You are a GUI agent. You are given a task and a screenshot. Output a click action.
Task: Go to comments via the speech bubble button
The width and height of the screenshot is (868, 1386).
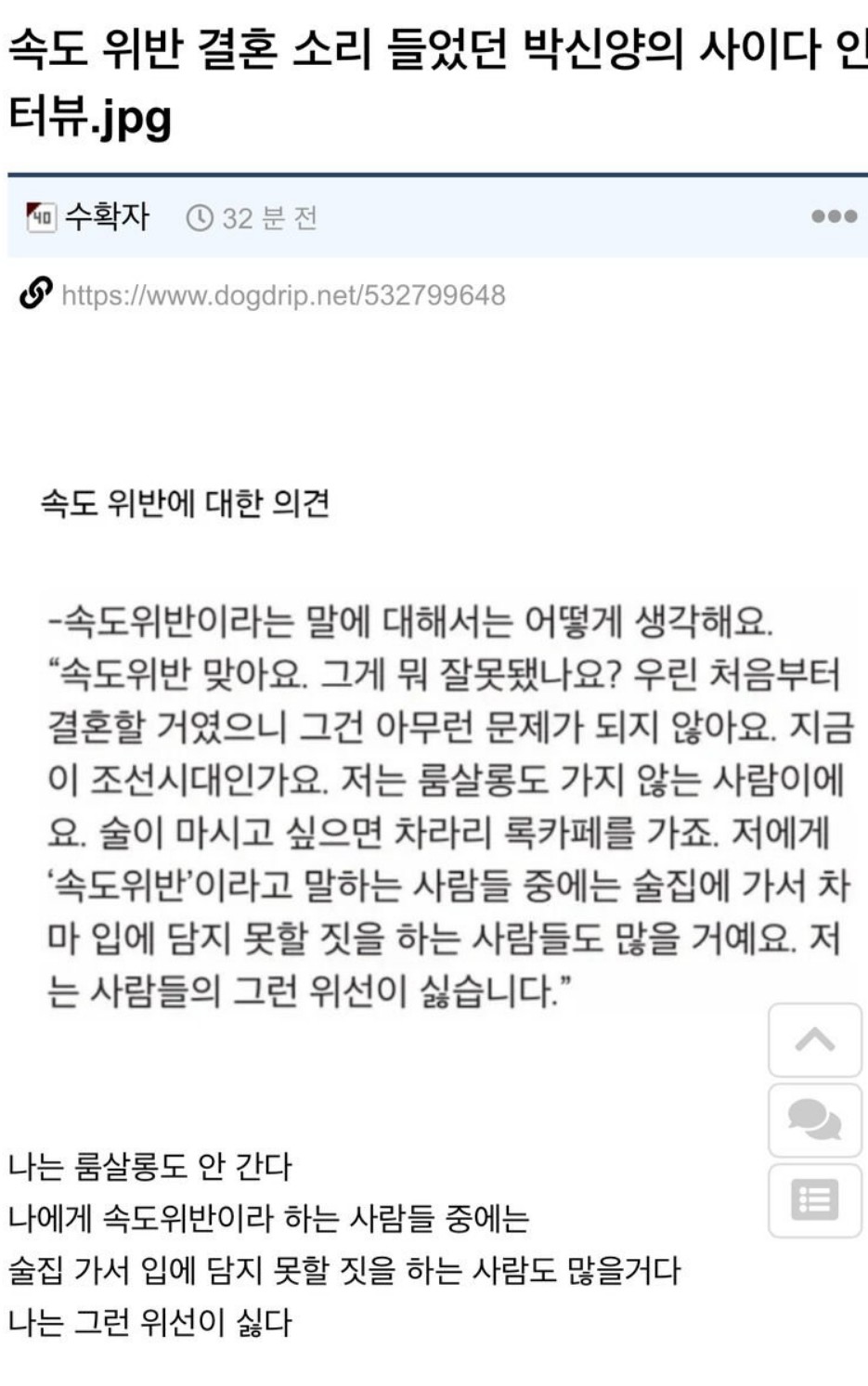click(814, 1120)
